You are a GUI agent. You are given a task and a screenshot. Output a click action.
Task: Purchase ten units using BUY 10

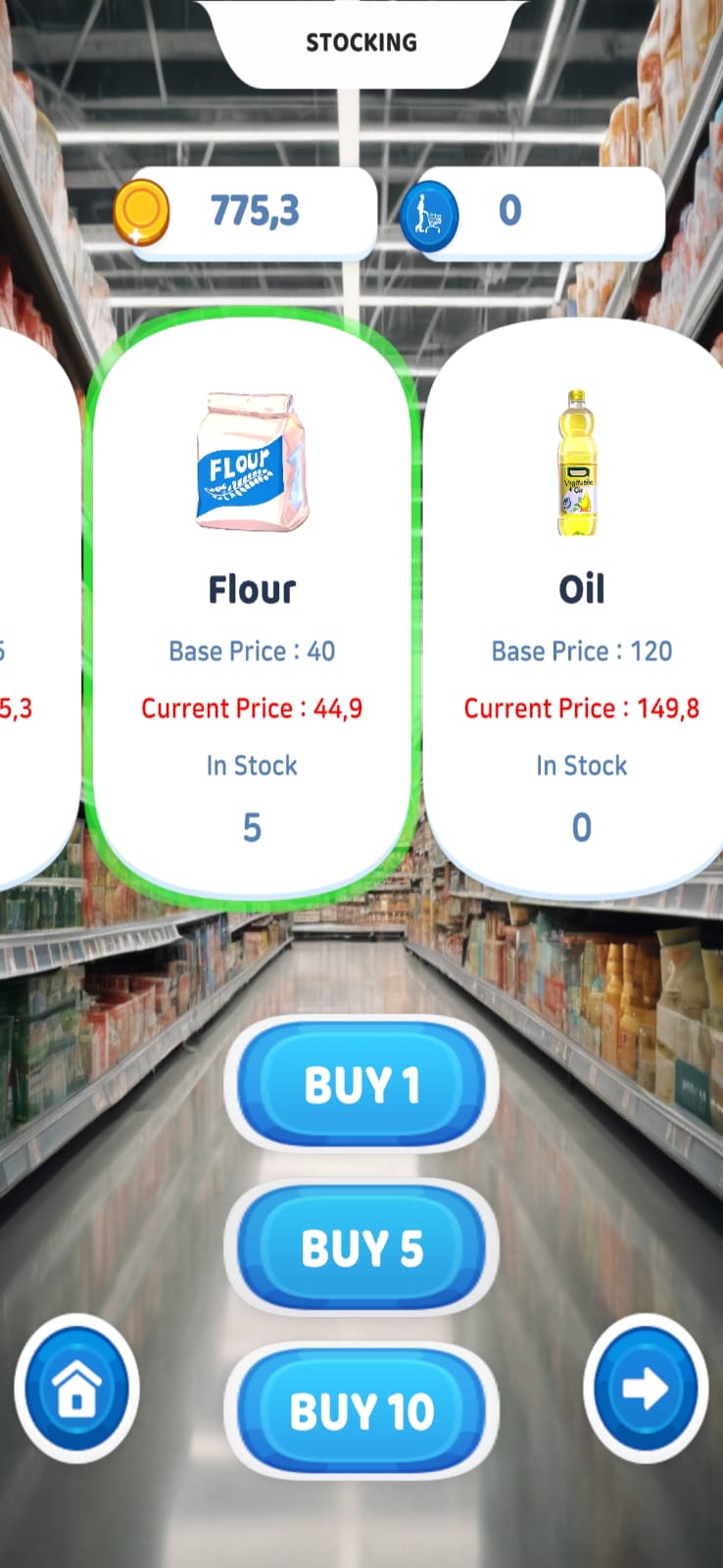(x=361, y=1411)
